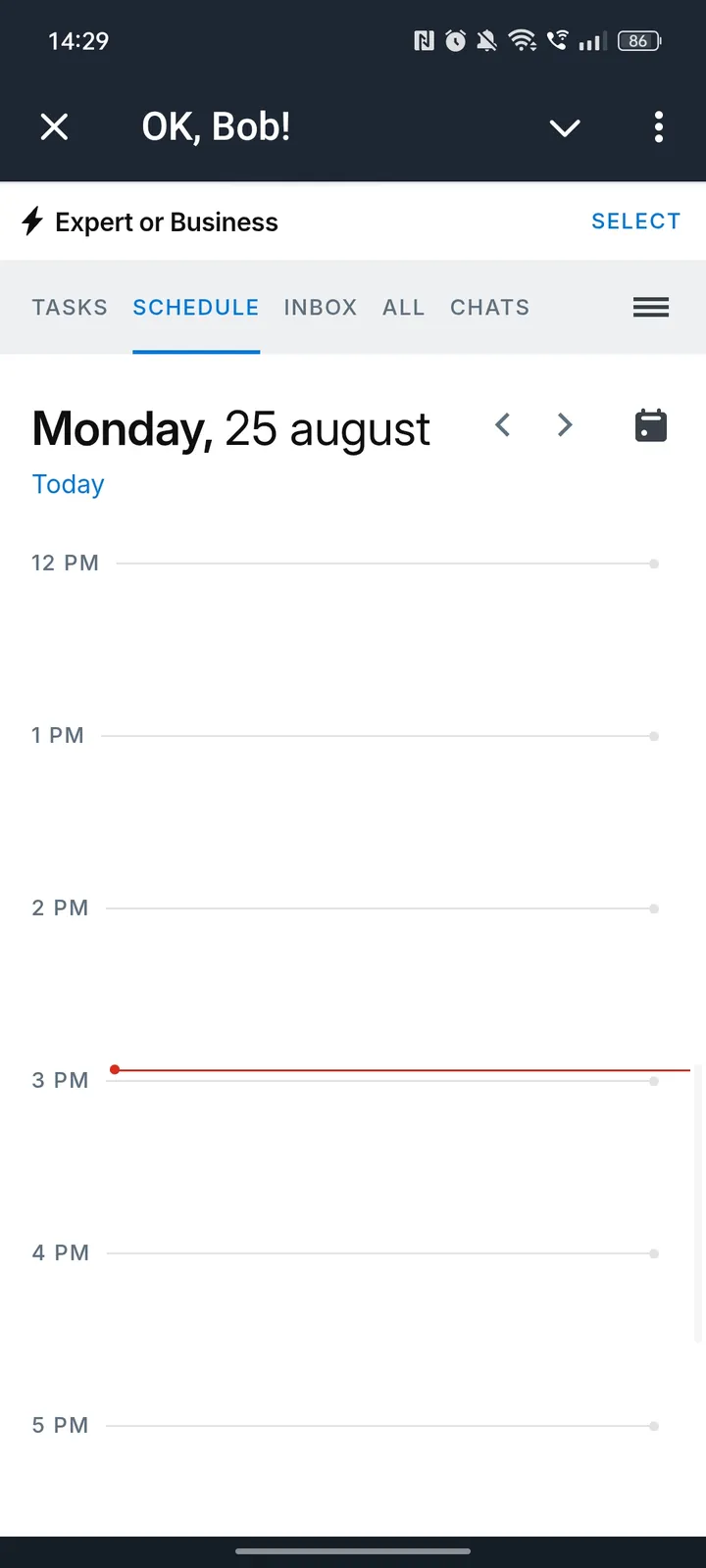706x1568 pixels.
Task: Go to the Chats tab
Action: 489,308
